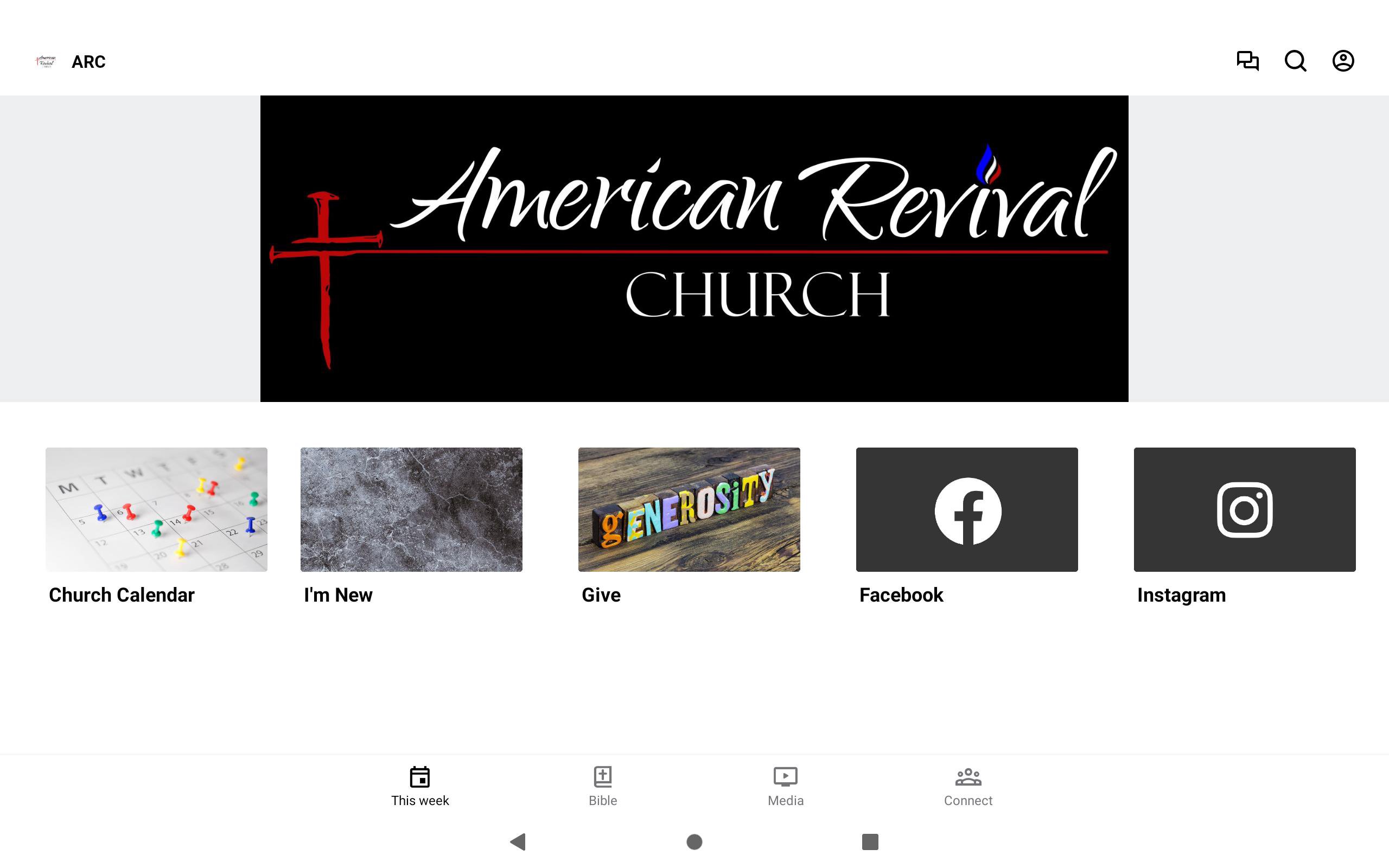Go to the Connect tab

(968, 787)
